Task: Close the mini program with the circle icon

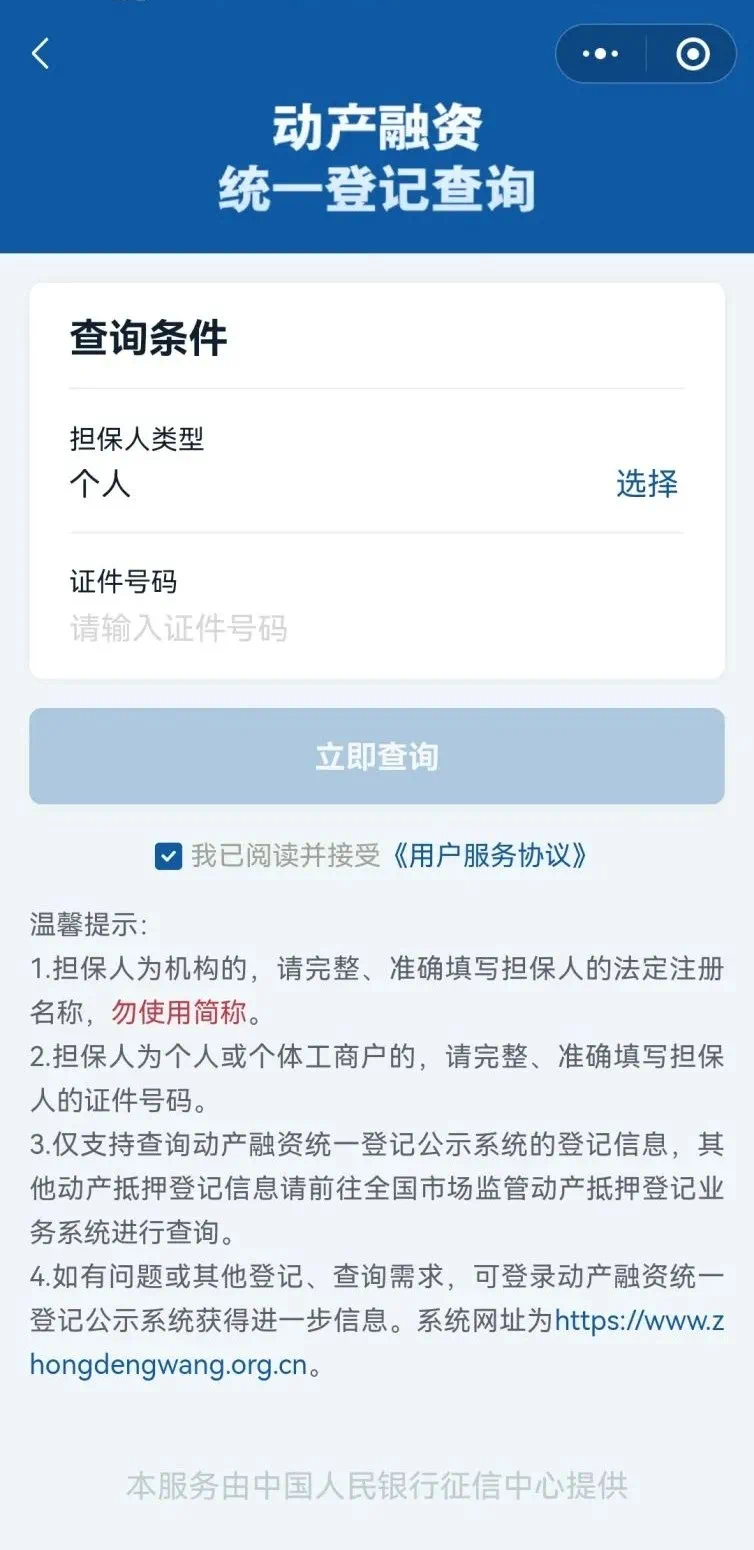Action: pos(692,54)
